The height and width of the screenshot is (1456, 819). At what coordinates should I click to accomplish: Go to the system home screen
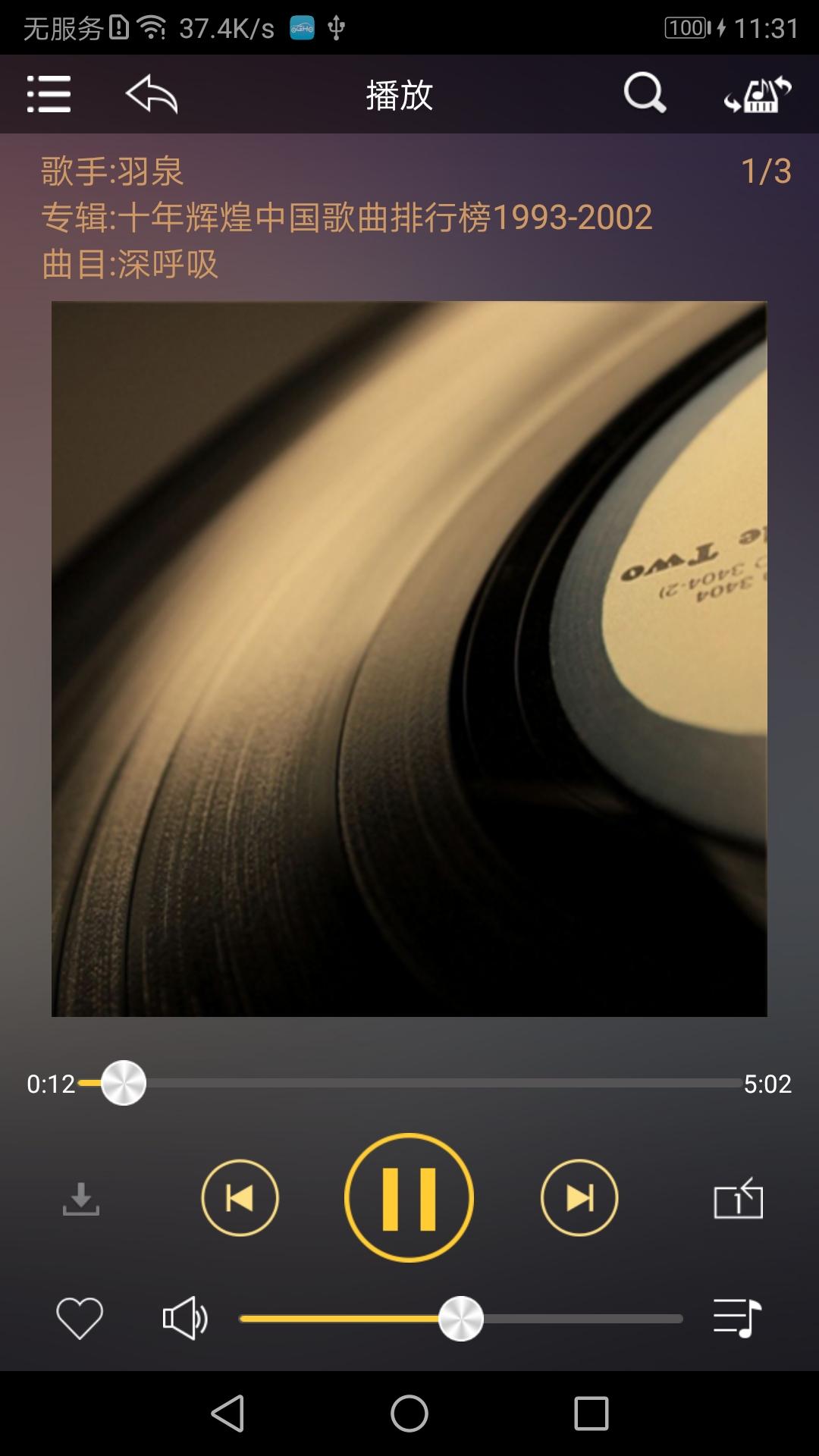pos(409,1414)
